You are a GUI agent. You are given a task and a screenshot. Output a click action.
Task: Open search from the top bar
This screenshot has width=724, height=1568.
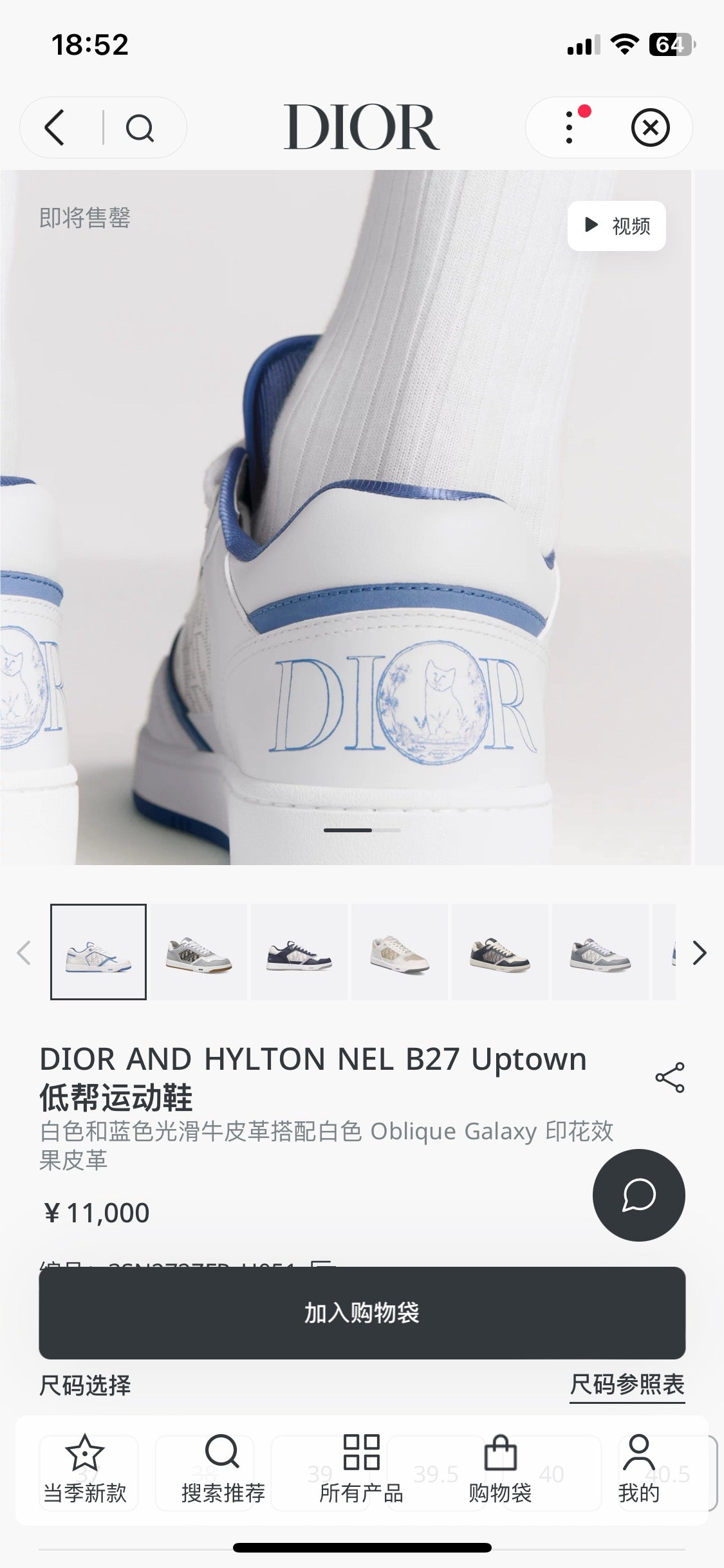(143, 127)
